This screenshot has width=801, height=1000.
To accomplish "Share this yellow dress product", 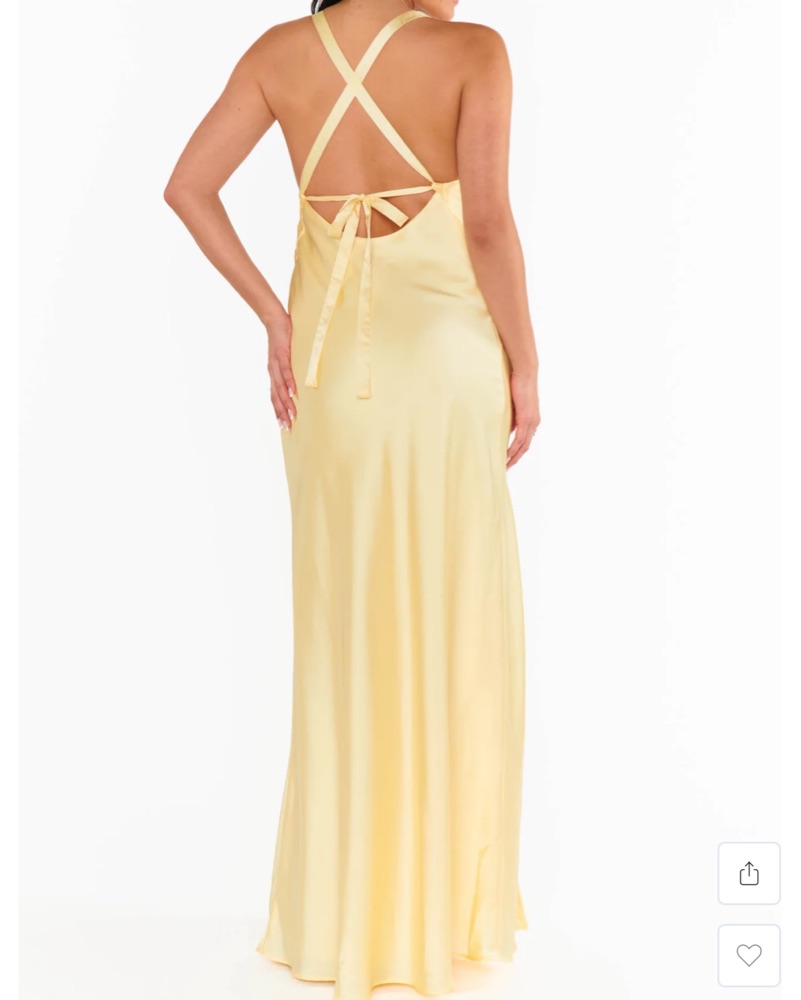I will 748,873.
